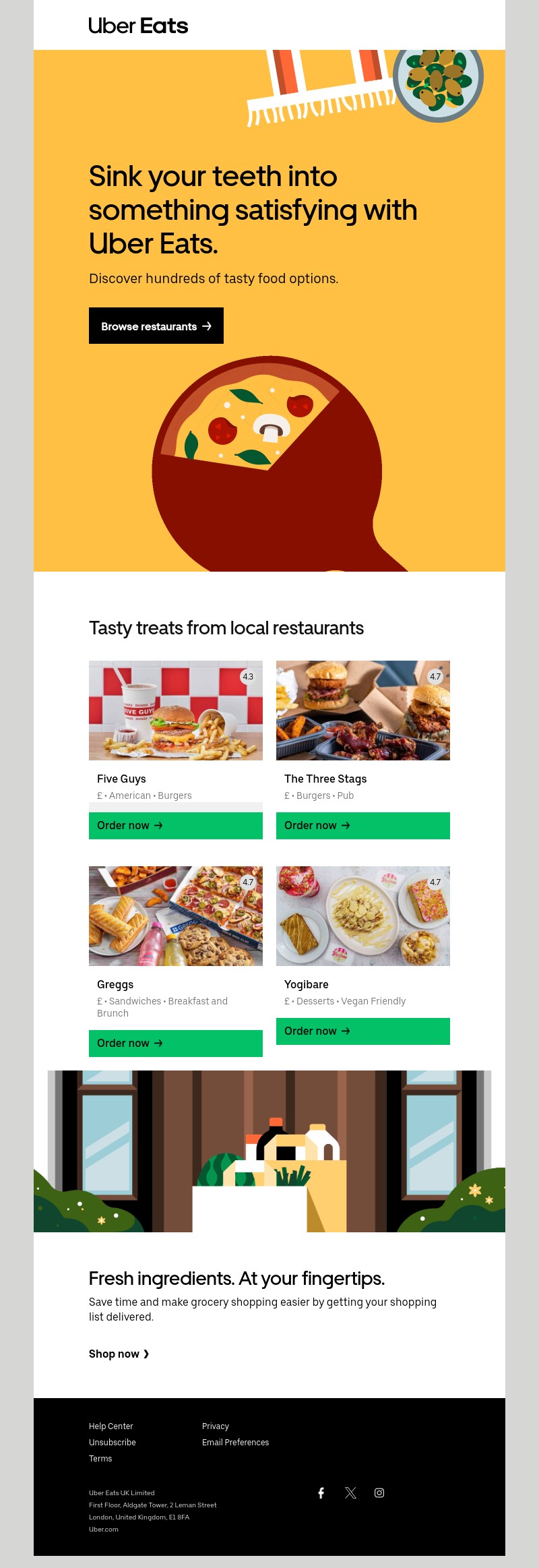This screenshot has width=539, height=1568.
Task: Open the Yogibare desserts photo
Action: point(362,916)
